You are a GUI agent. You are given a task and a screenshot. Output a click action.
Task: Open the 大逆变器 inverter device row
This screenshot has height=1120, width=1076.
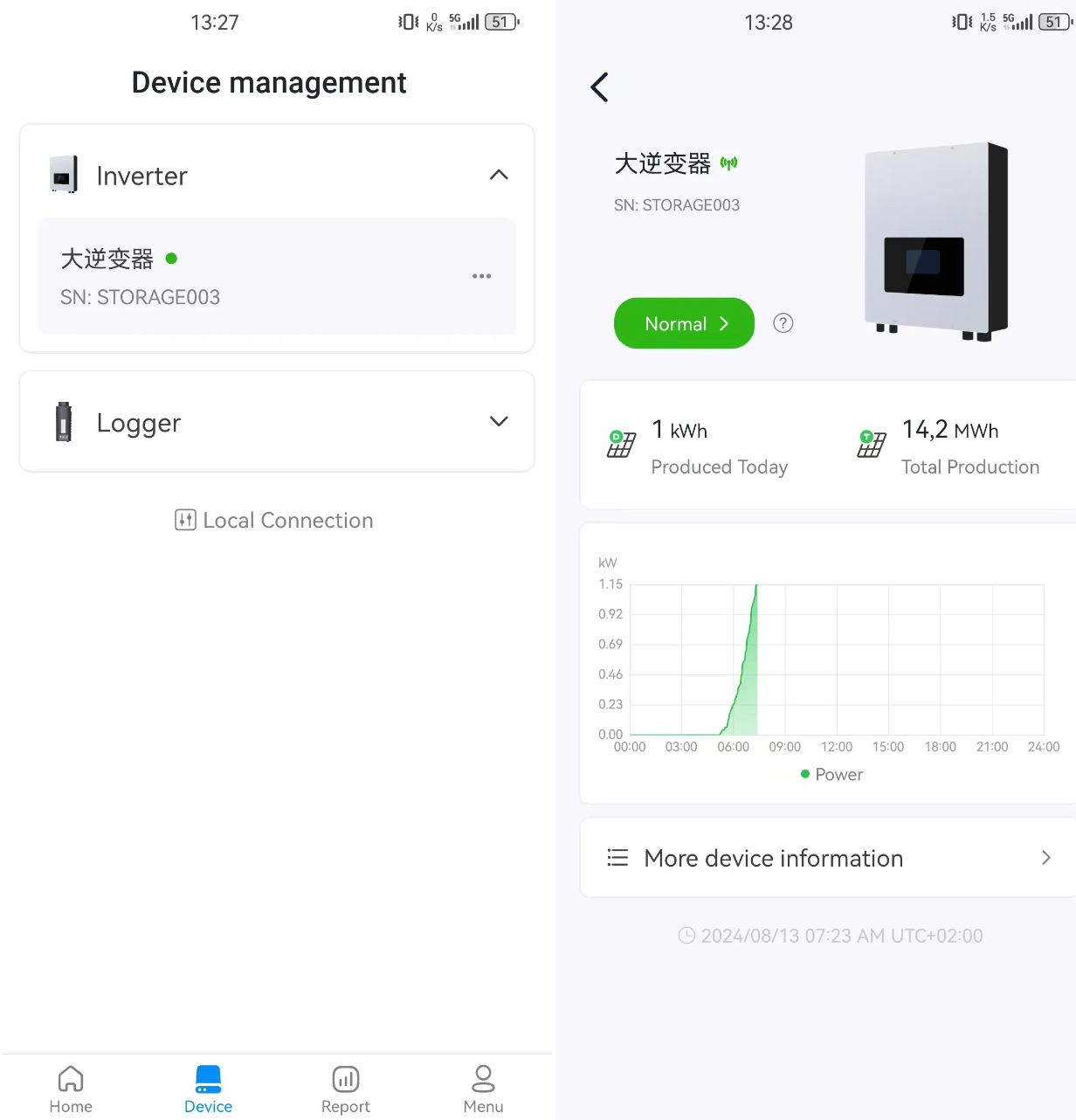pyautogui.click(x=253, y=276)
